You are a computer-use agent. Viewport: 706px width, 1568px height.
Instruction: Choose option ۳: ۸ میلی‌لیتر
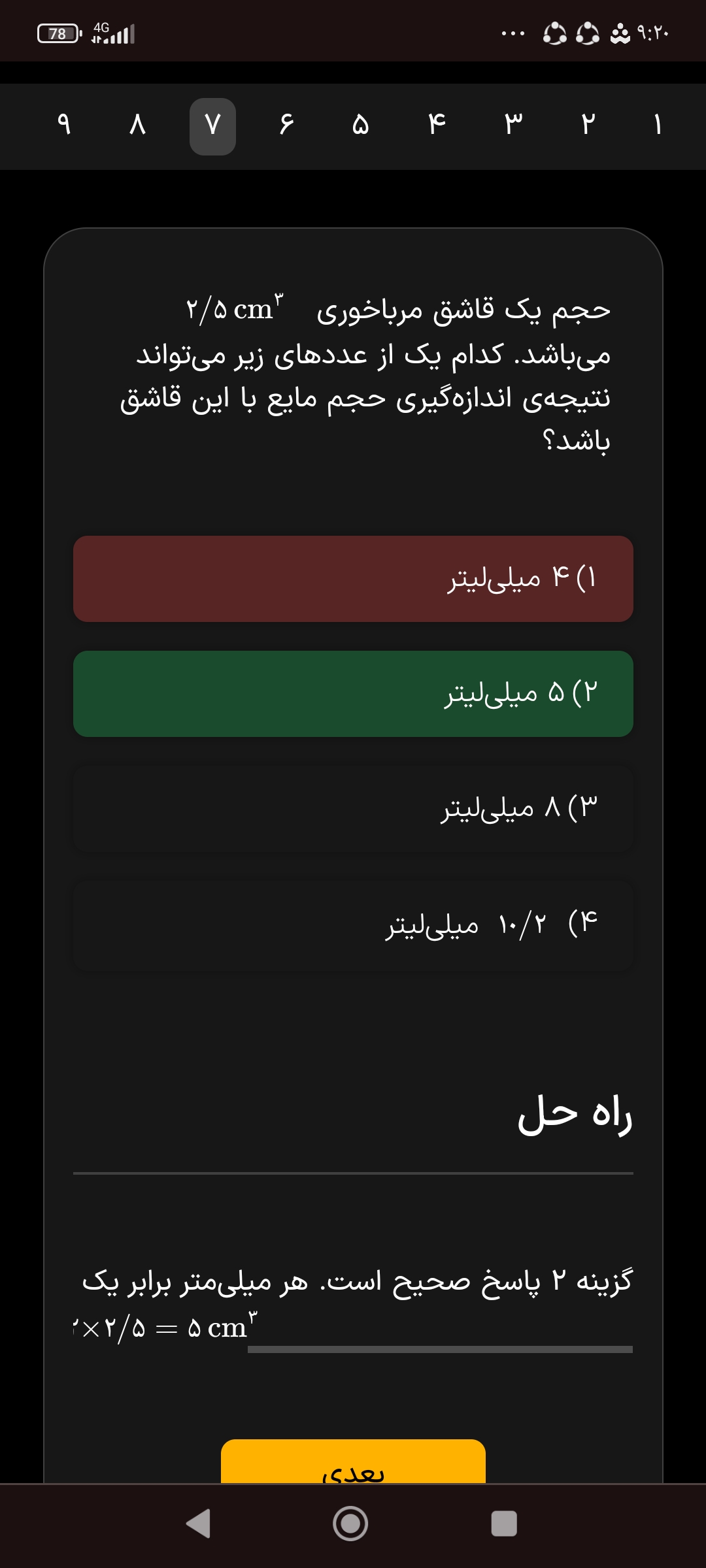[353, 809]
